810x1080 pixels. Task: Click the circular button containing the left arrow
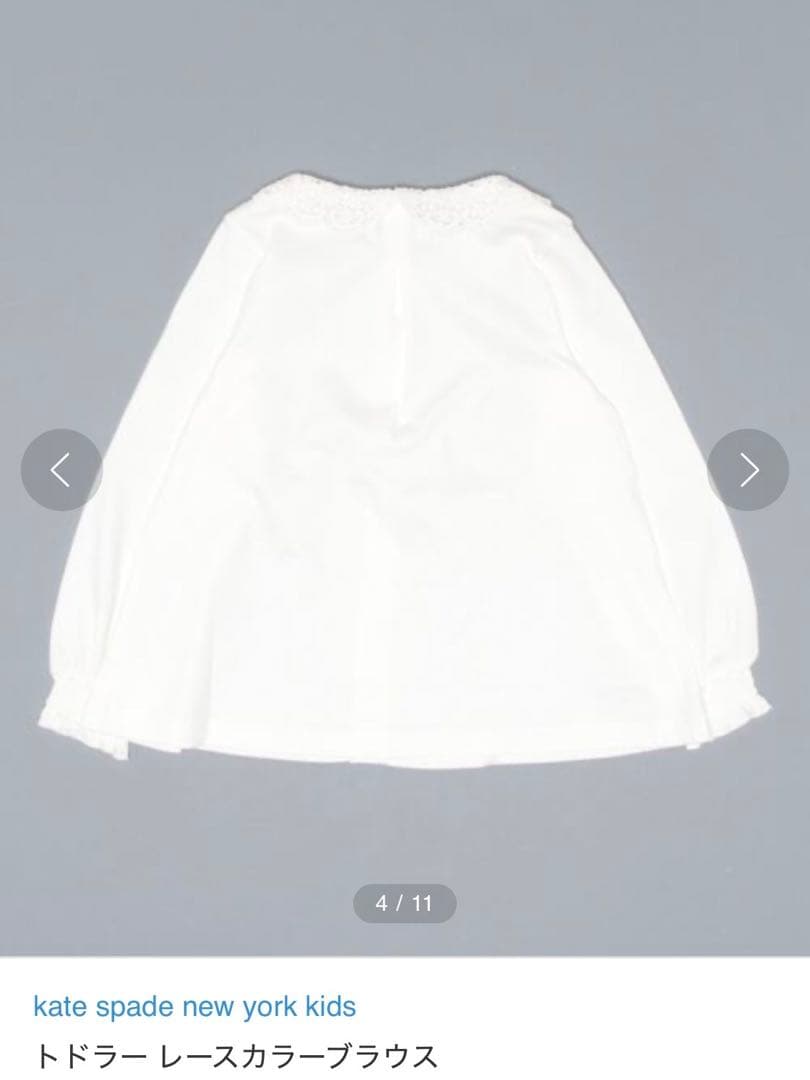[x=60, y=468]
